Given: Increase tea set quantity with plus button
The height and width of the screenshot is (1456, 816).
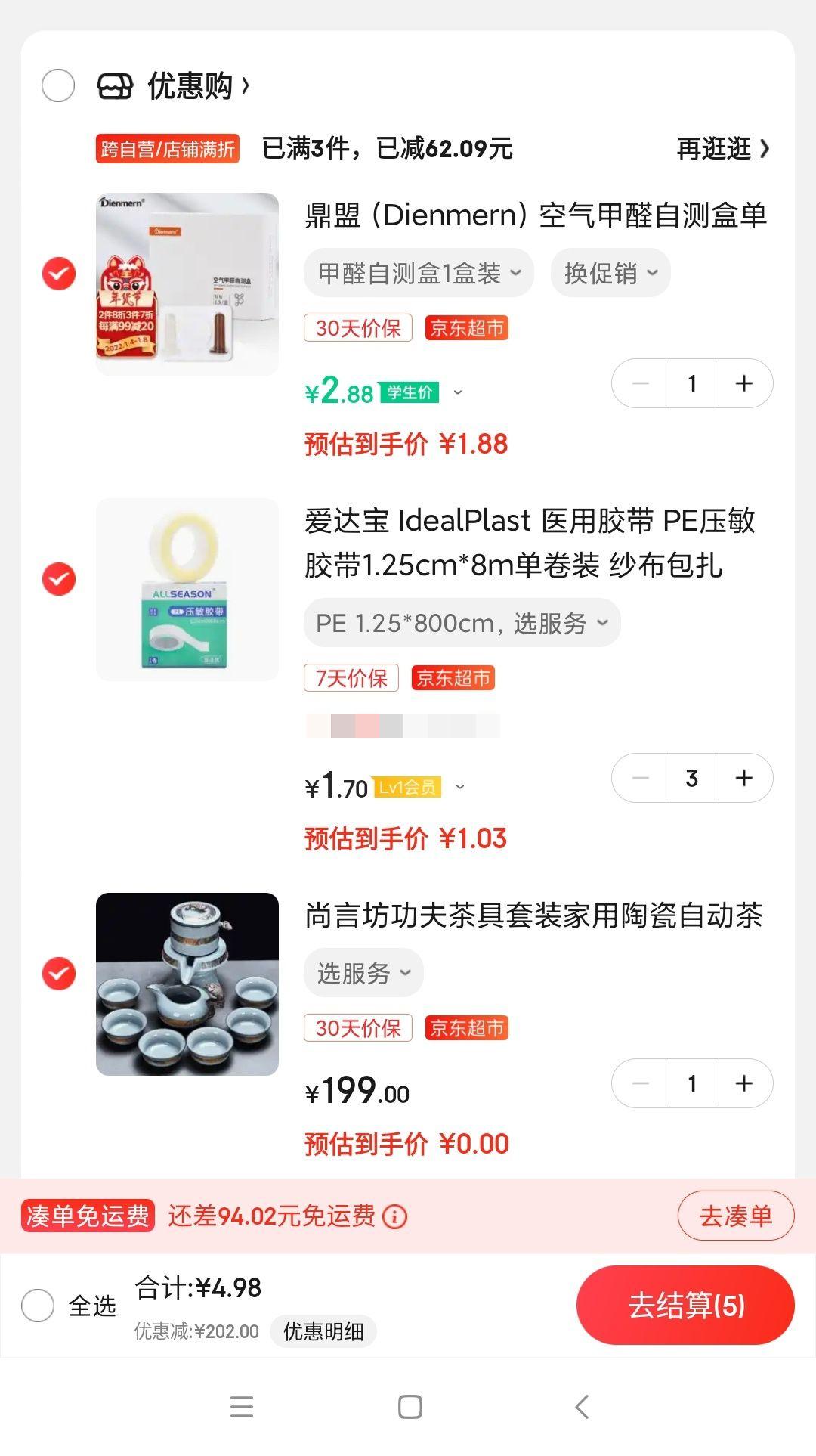Looking at the screenshot, I should pos(743,1083).
